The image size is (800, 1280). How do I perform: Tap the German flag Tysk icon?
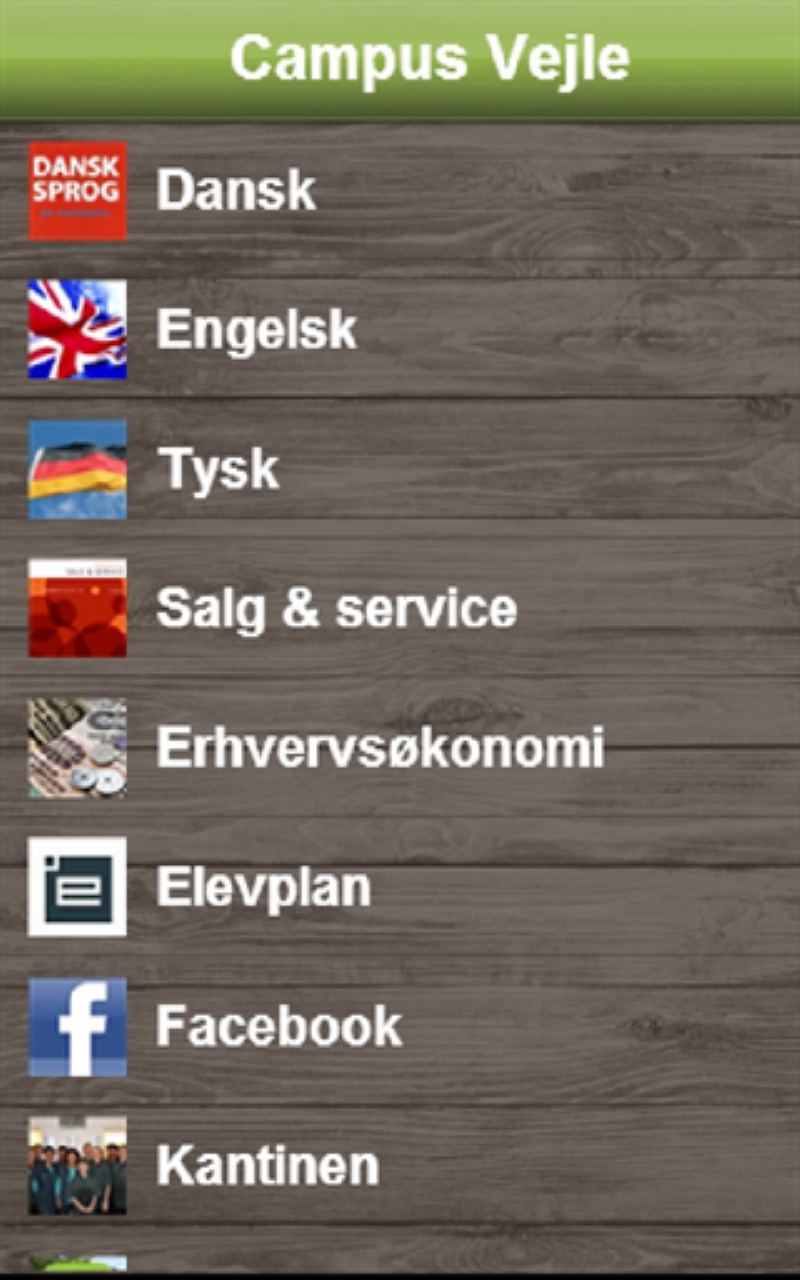tap(77, 470)
